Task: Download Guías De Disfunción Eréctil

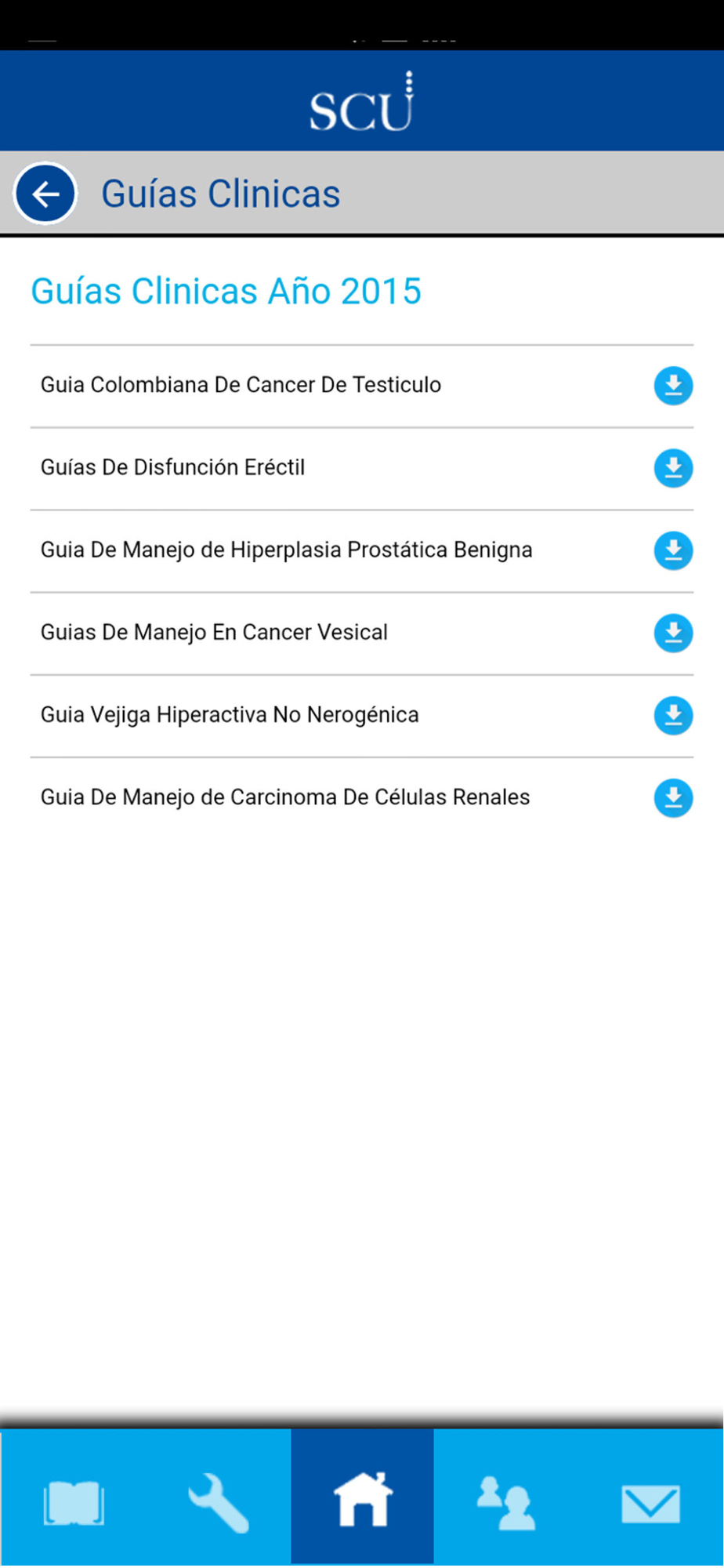Action: (x=673, y=468)
